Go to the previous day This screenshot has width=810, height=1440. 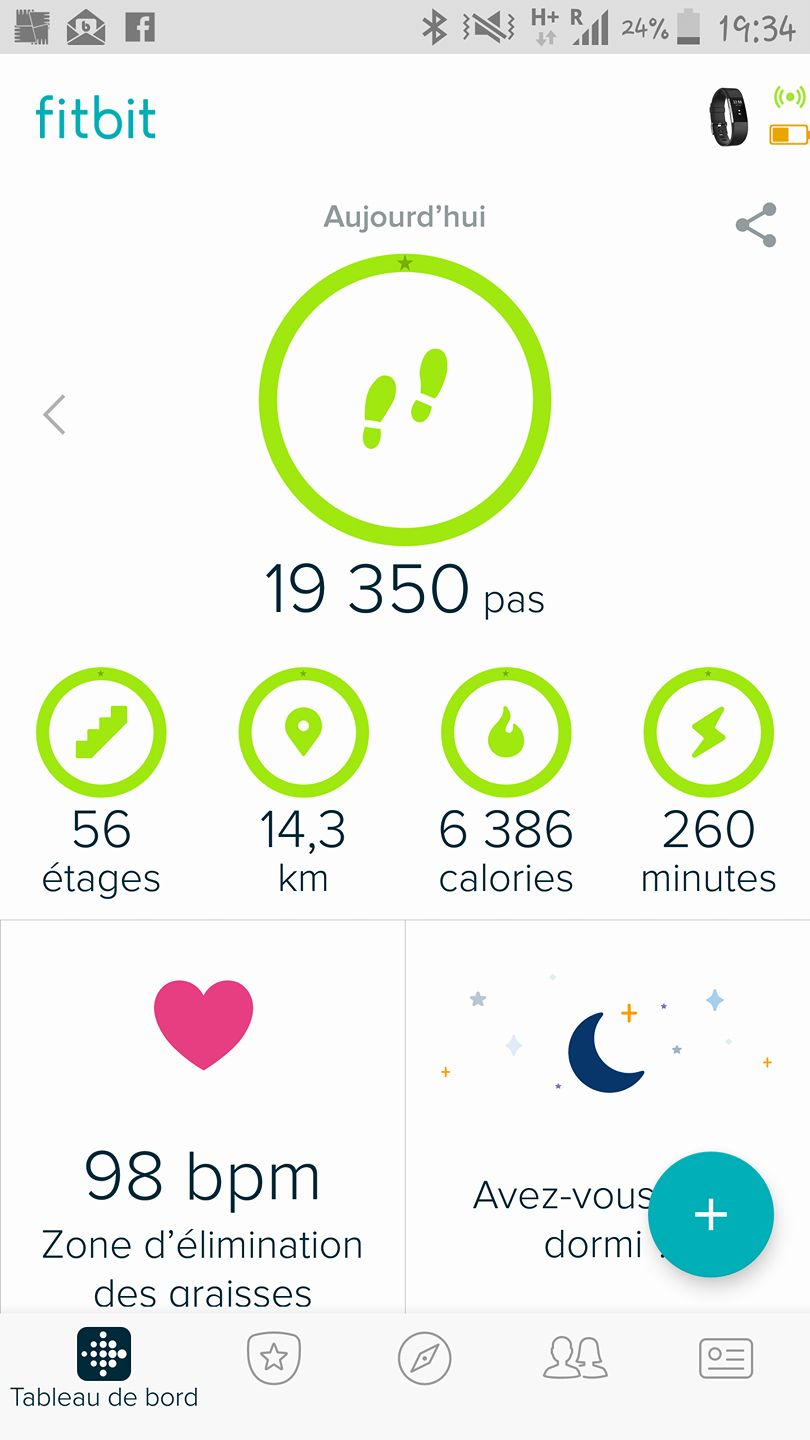tap(55, 414)
